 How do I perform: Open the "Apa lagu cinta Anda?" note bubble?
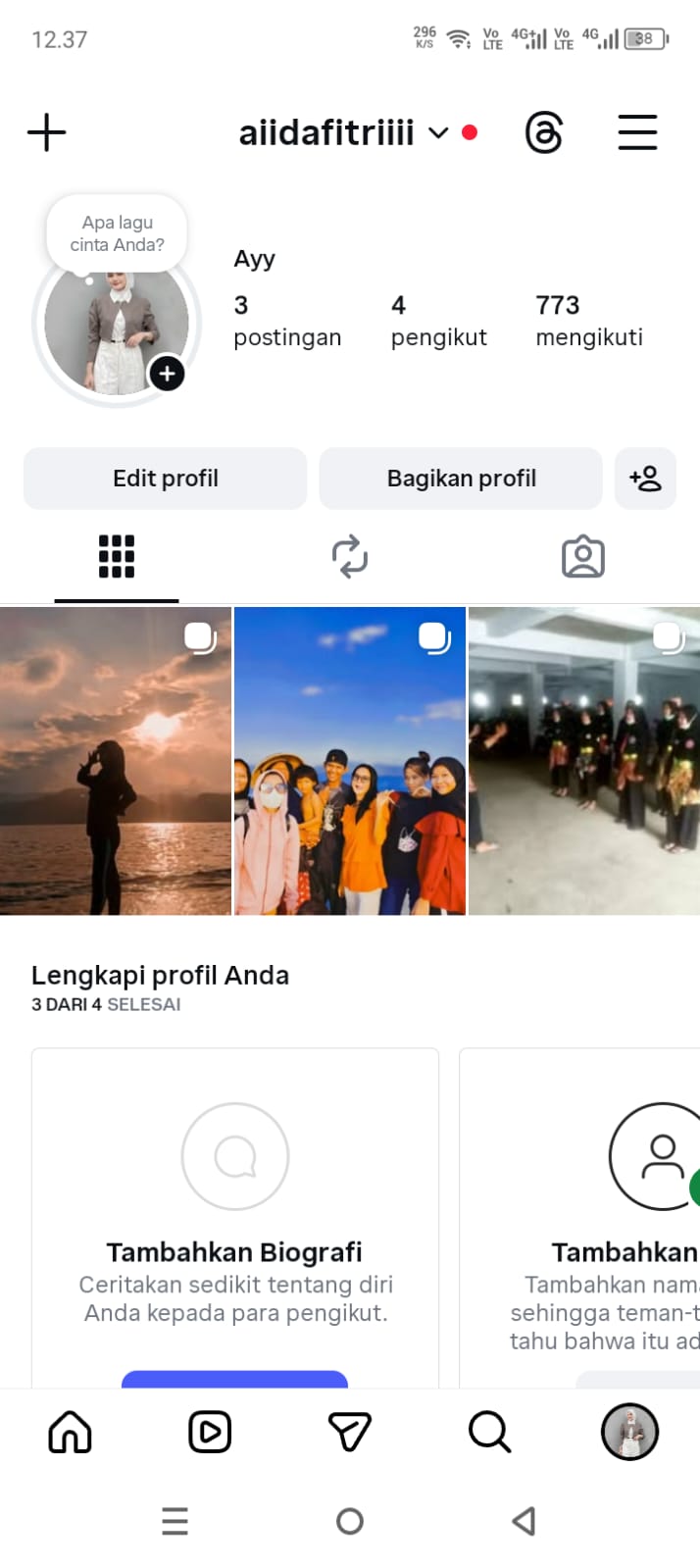[x=117, y=234]
